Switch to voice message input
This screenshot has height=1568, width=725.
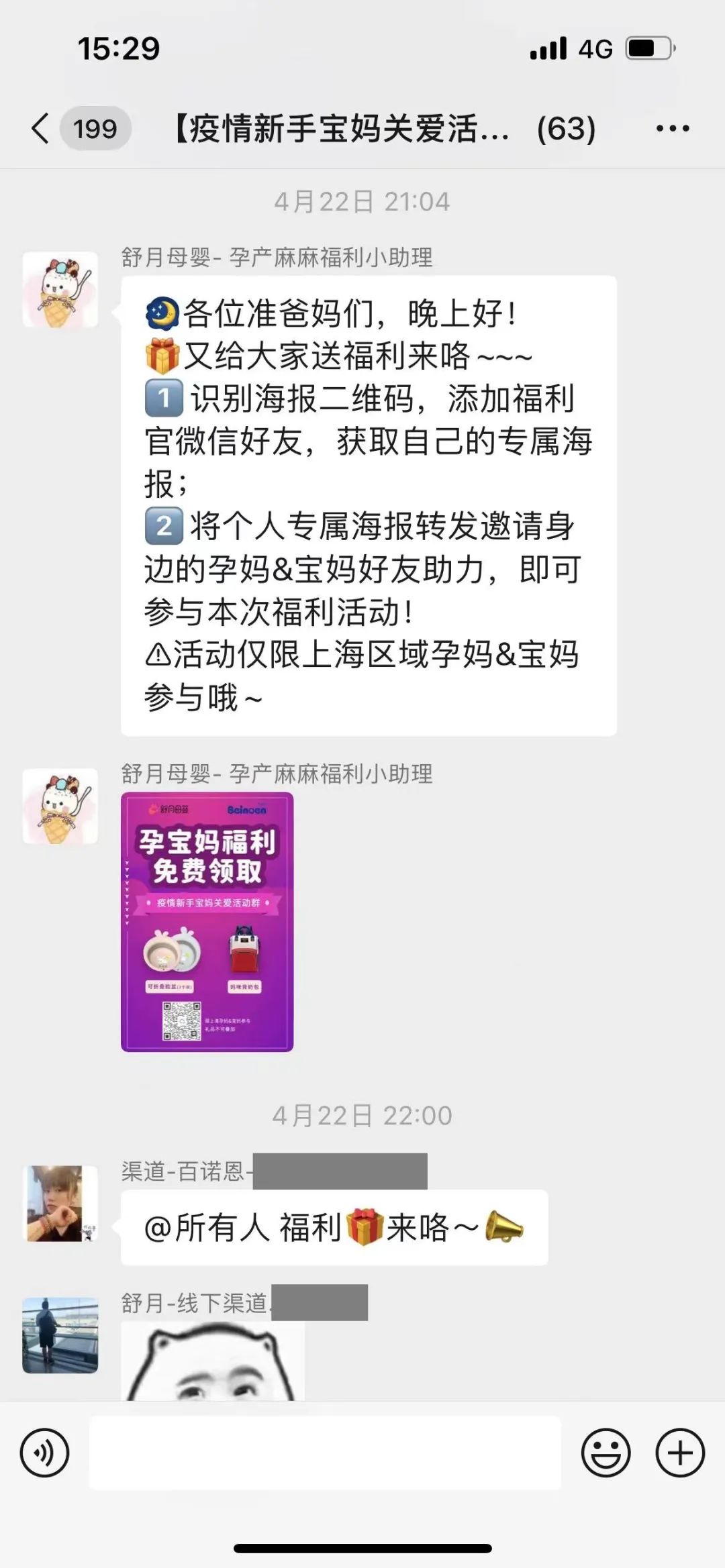click(44, 1453)
